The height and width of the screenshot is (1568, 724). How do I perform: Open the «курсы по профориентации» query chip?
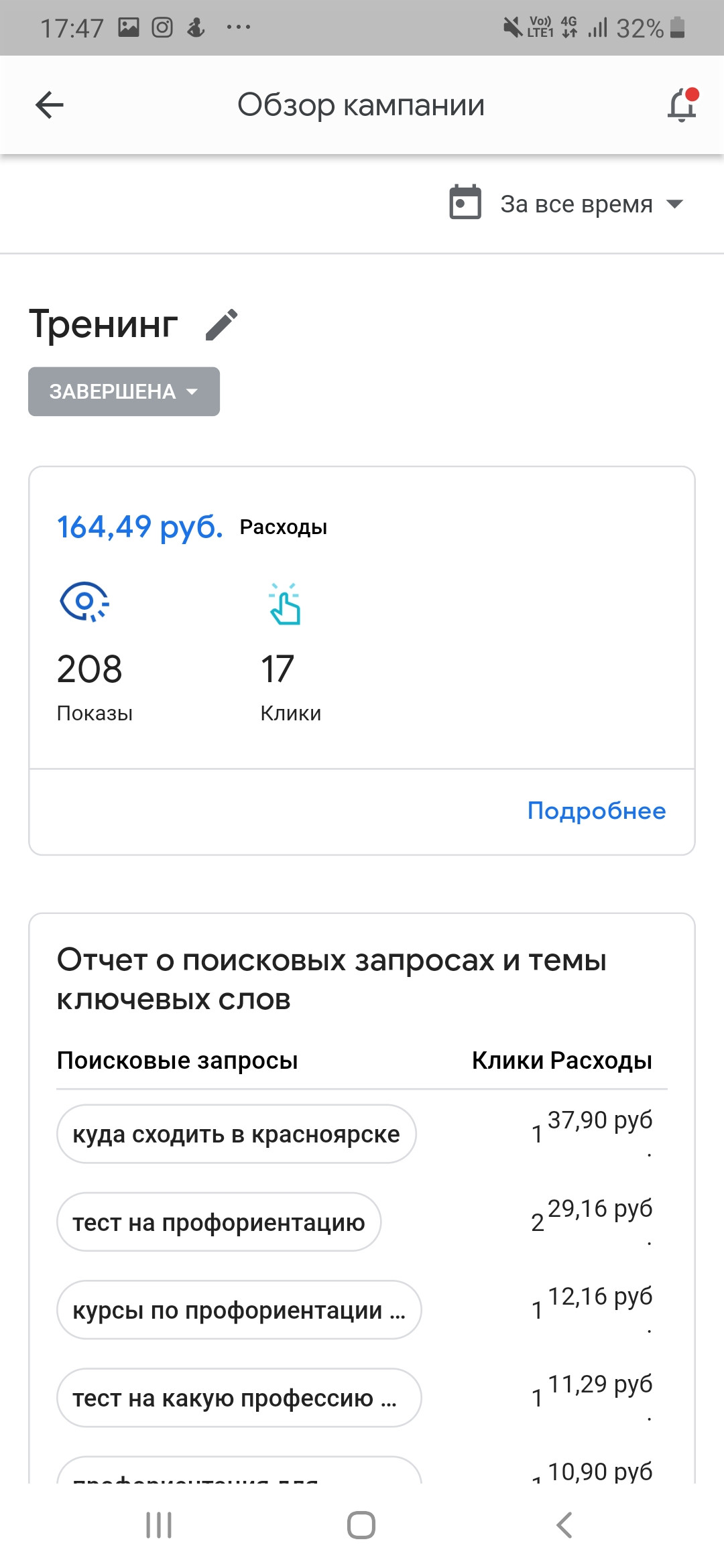239,1310
